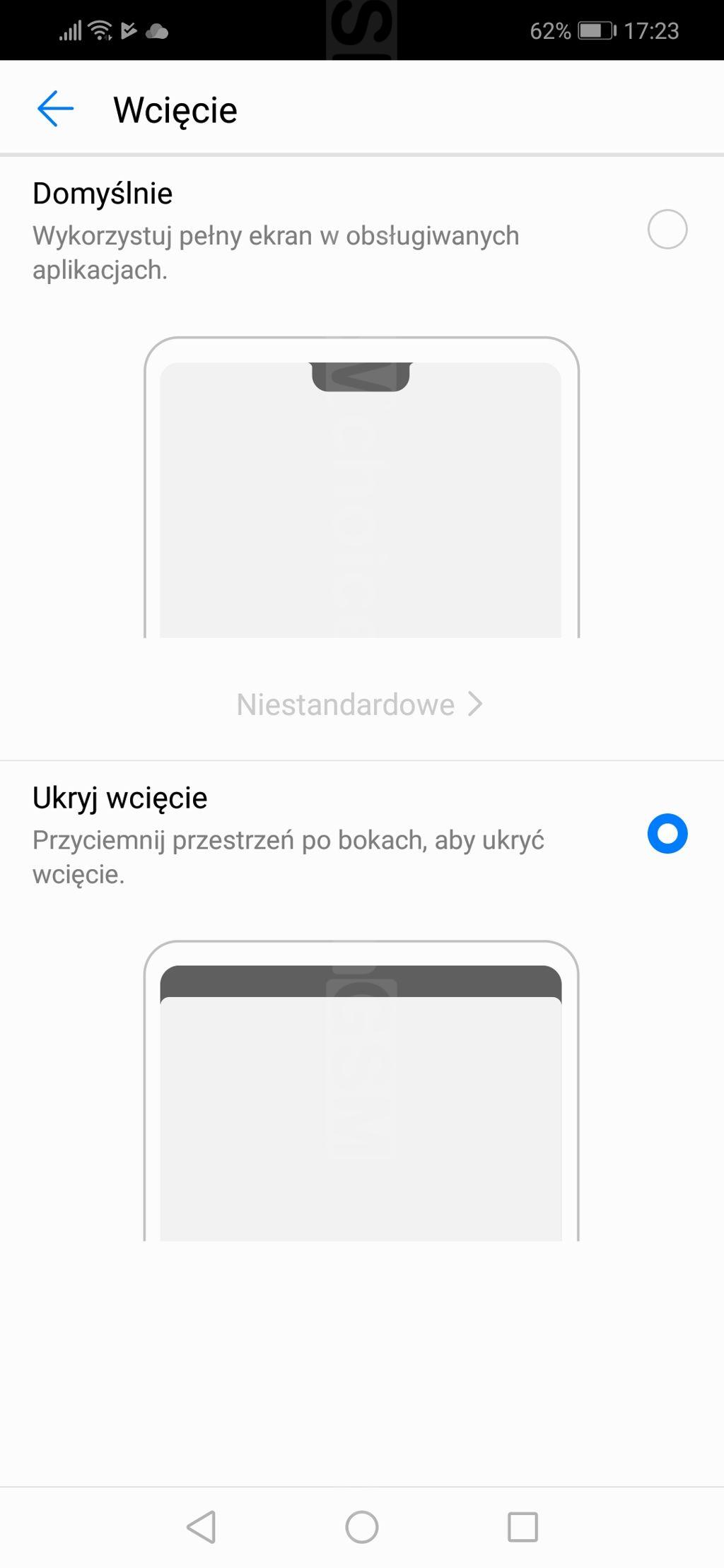
Task: Select the Domyślnie notch option
Action: tap(667, 230)
